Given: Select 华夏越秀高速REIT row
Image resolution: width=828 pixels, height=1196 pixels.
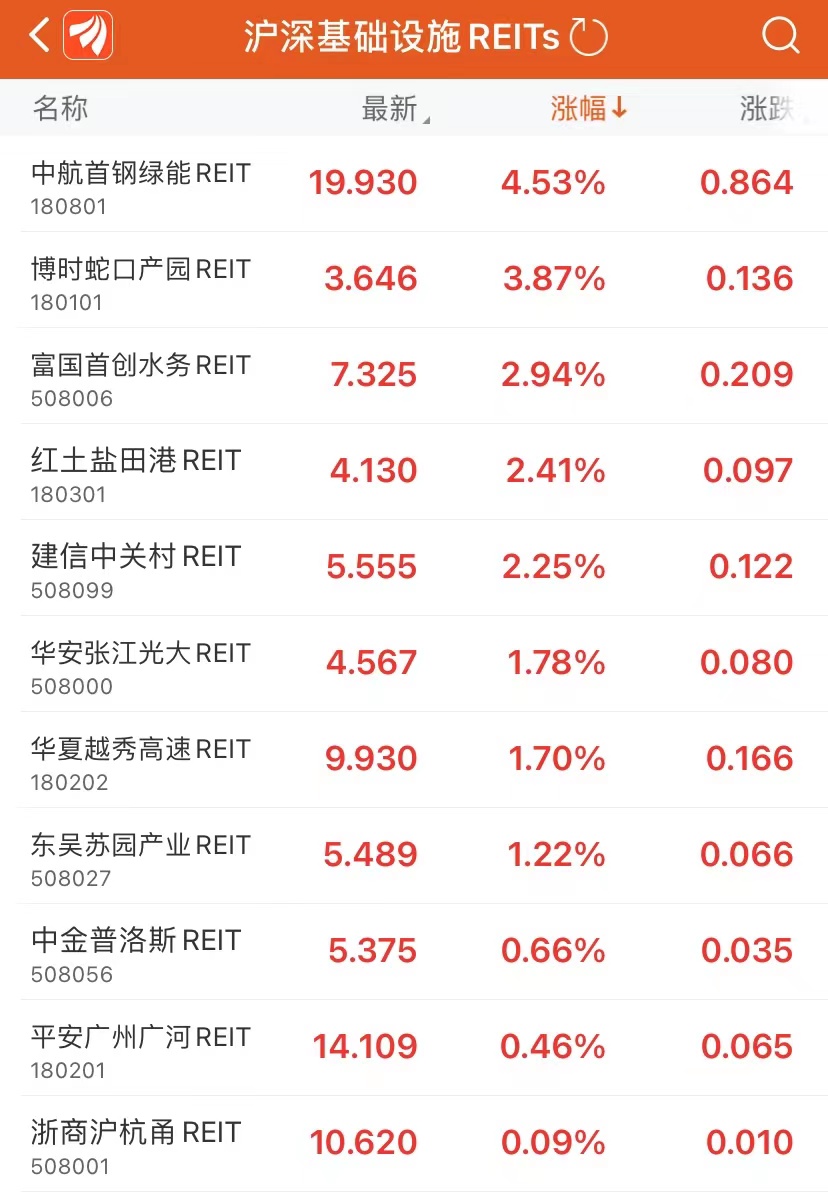Looking at the screenshot, I should (x=141, y=760).
